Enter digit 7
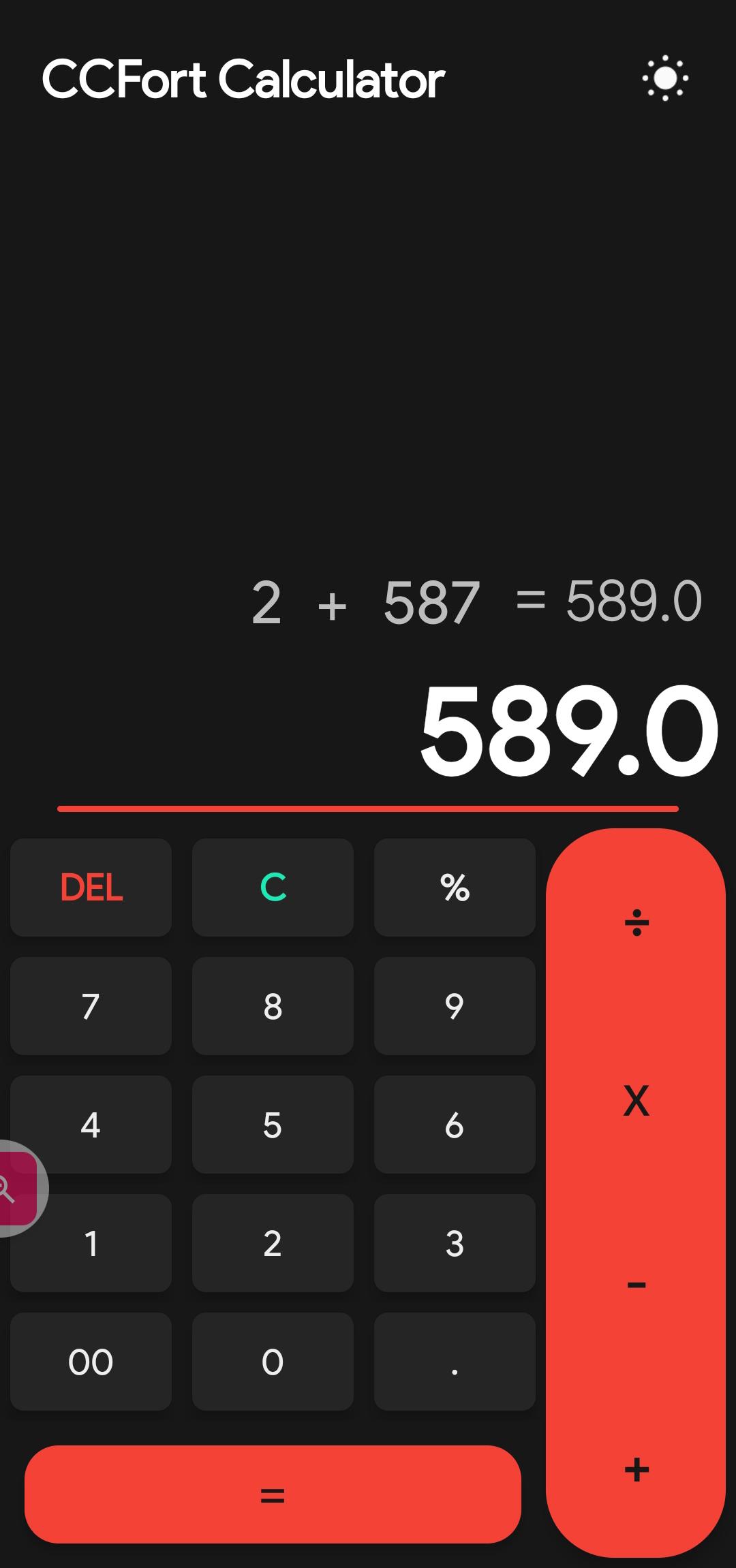Viewport: 736px width, 1568px height. pyautogui.click(x=91, y=1005)
